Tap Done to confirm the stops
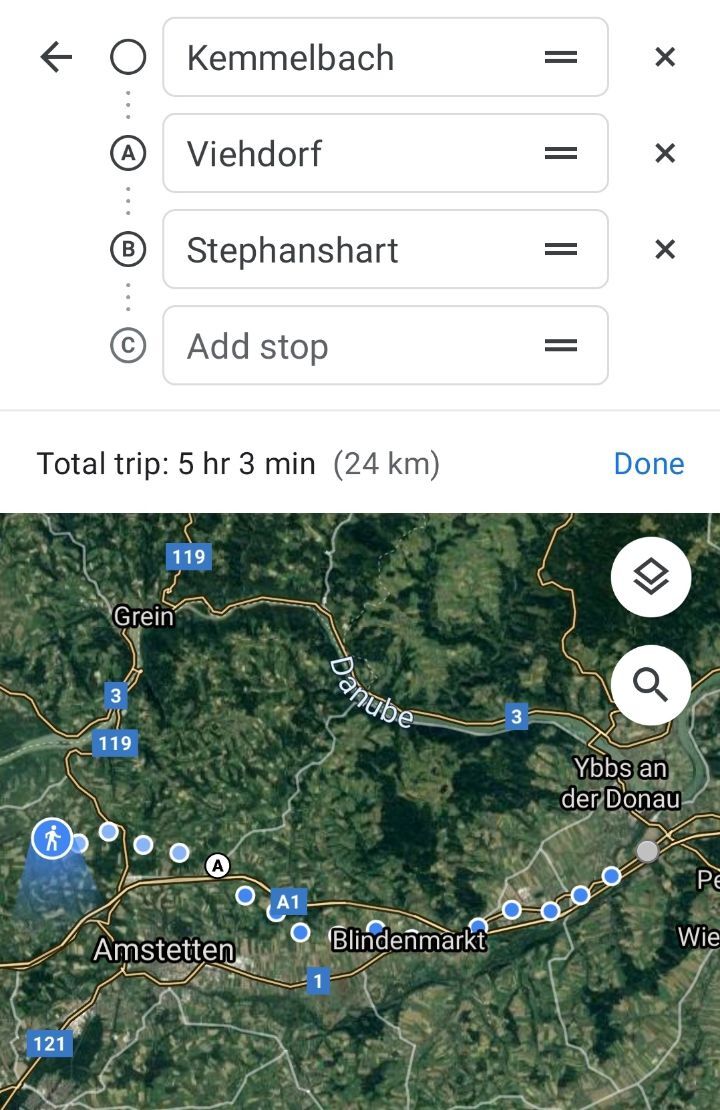Viewport: 720px width, 1110px height. [x=648, y=464]
